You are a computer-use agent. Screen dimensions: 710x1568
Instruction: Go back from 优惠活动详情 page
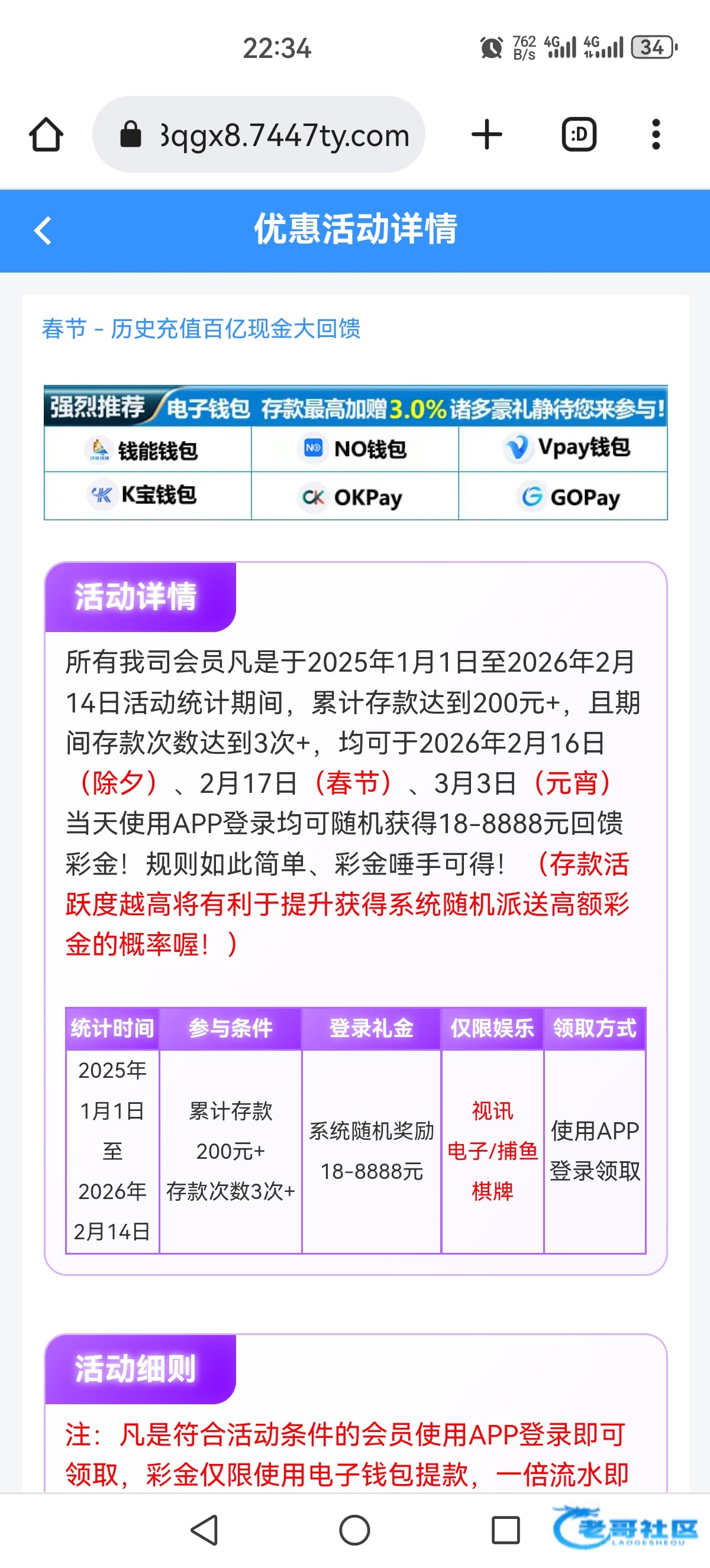pyautogui.click(x=43, y=231)
